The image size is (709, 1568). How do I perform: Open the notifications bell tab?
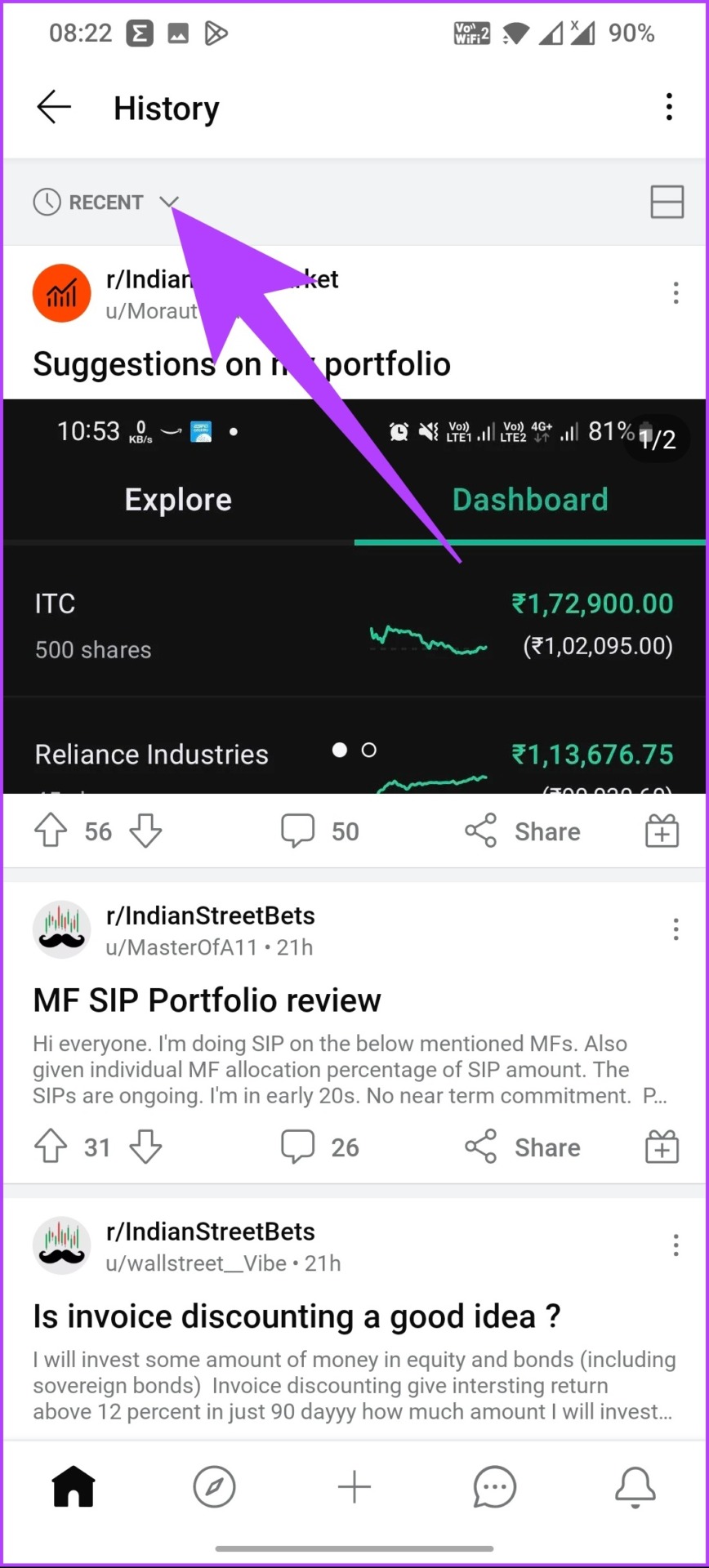point(635,1487)
